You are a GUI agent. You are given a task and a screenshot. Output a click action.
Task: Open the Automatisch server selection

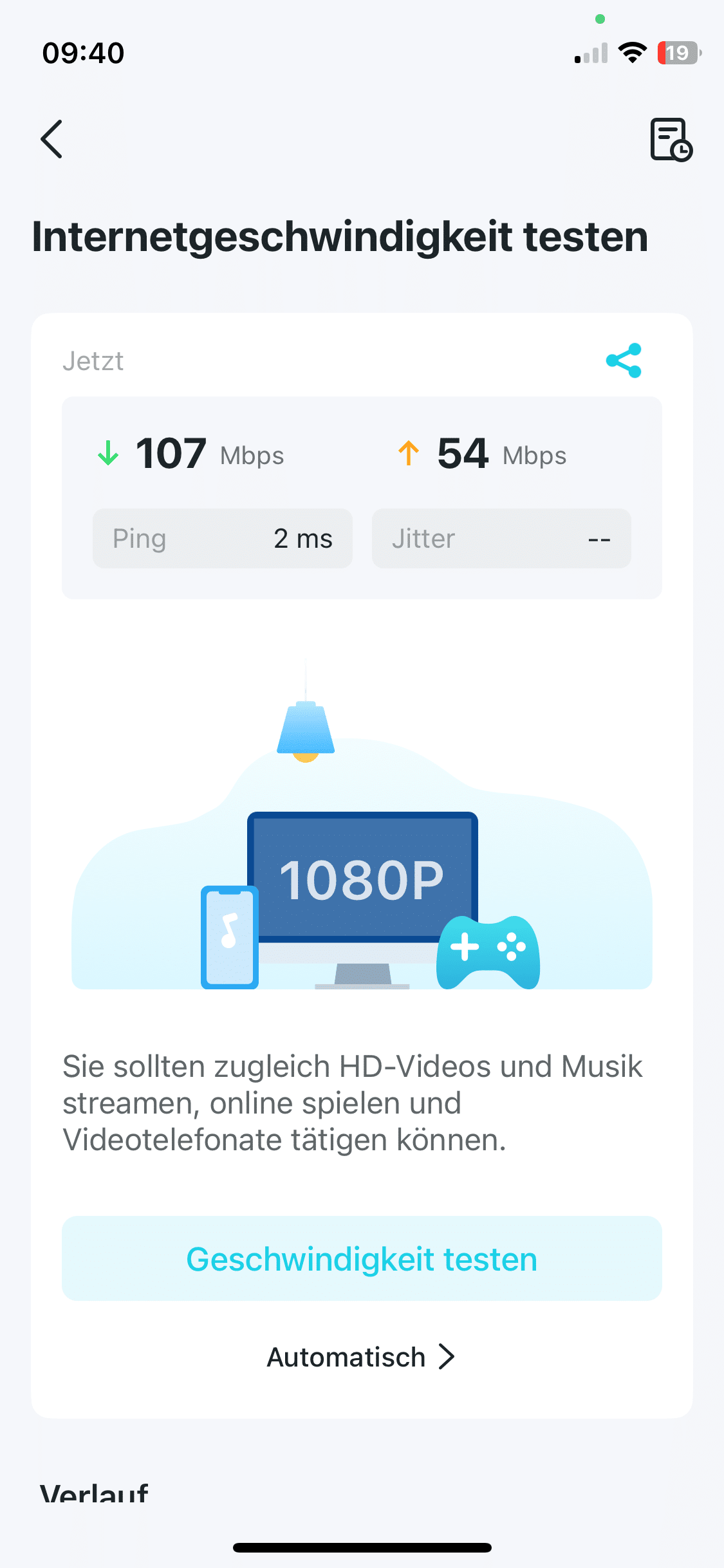coord(360,1357)
